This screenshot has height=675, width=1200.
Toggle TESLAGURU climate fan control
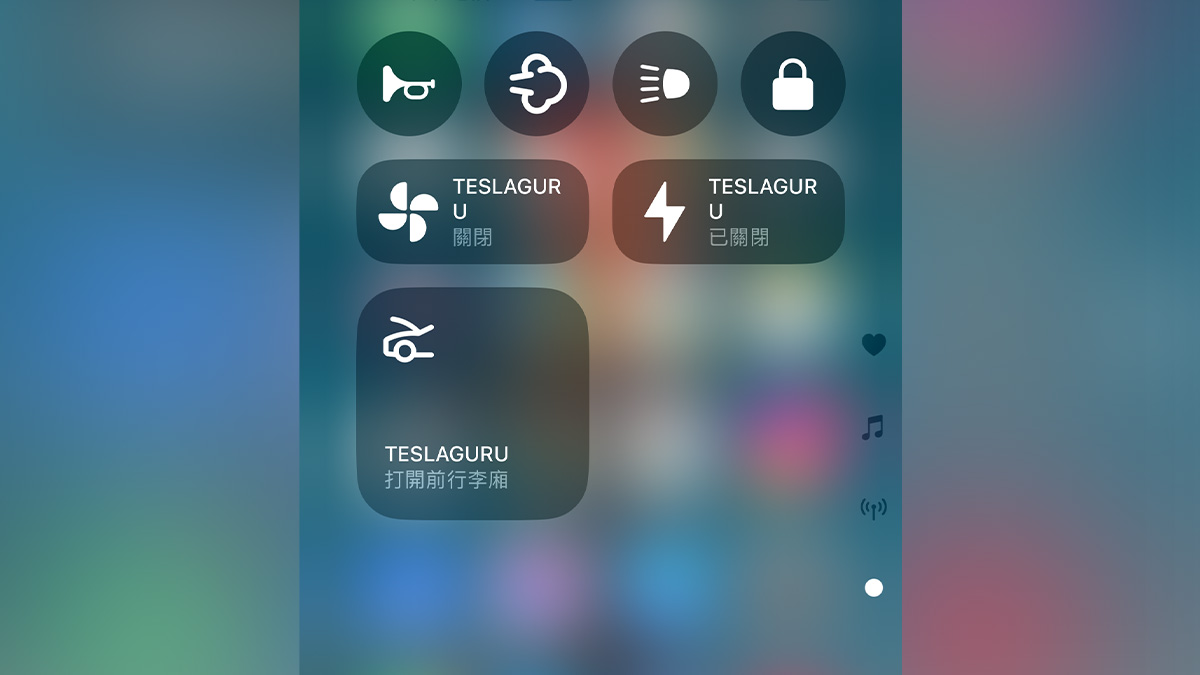click(x=473, y=212)
